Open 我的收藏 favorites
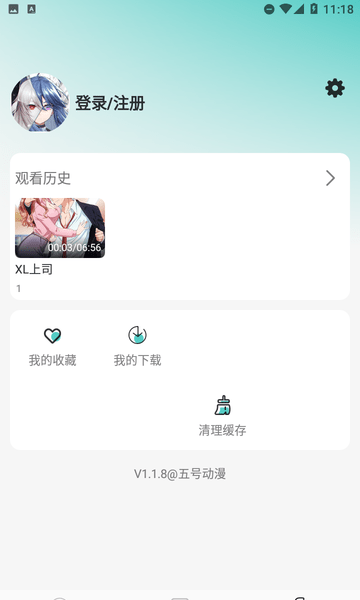Viewport: 360px width, 600px height. click(x=52, y=347)
